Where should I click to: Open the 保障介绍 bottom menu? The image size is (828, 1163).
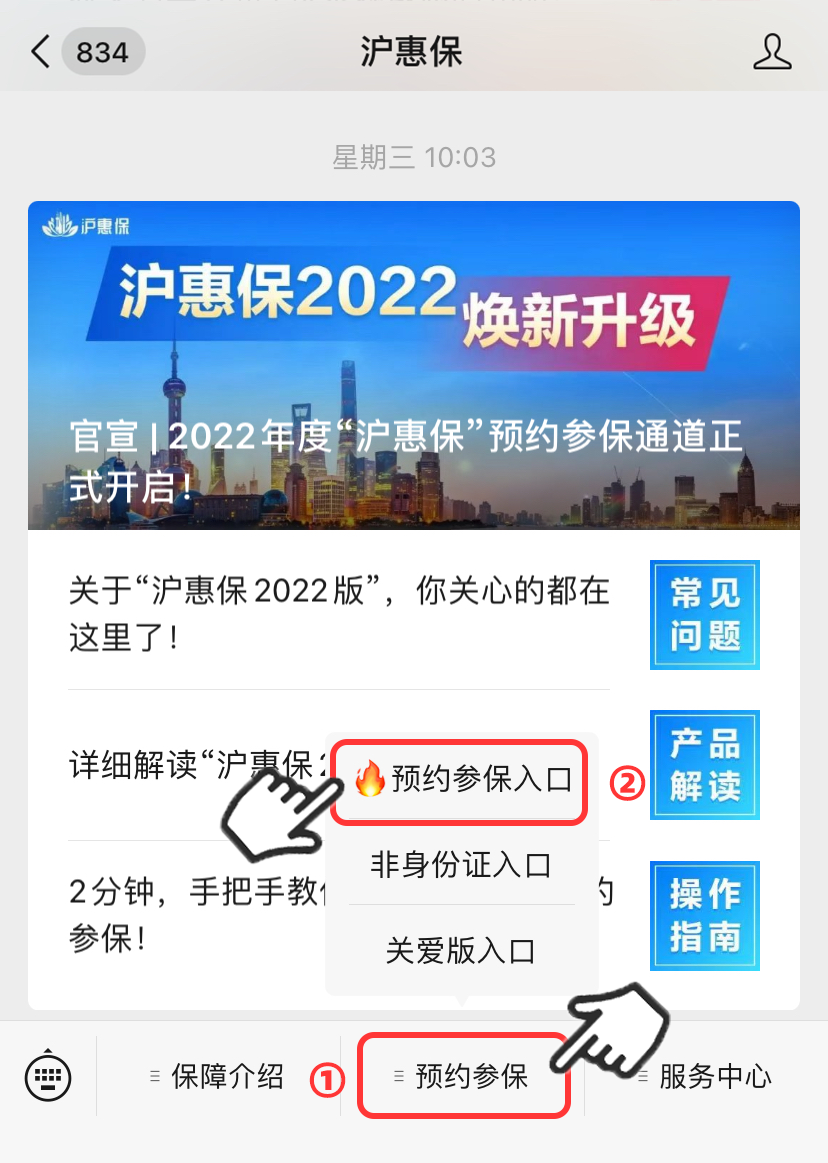click(219, 1077)
